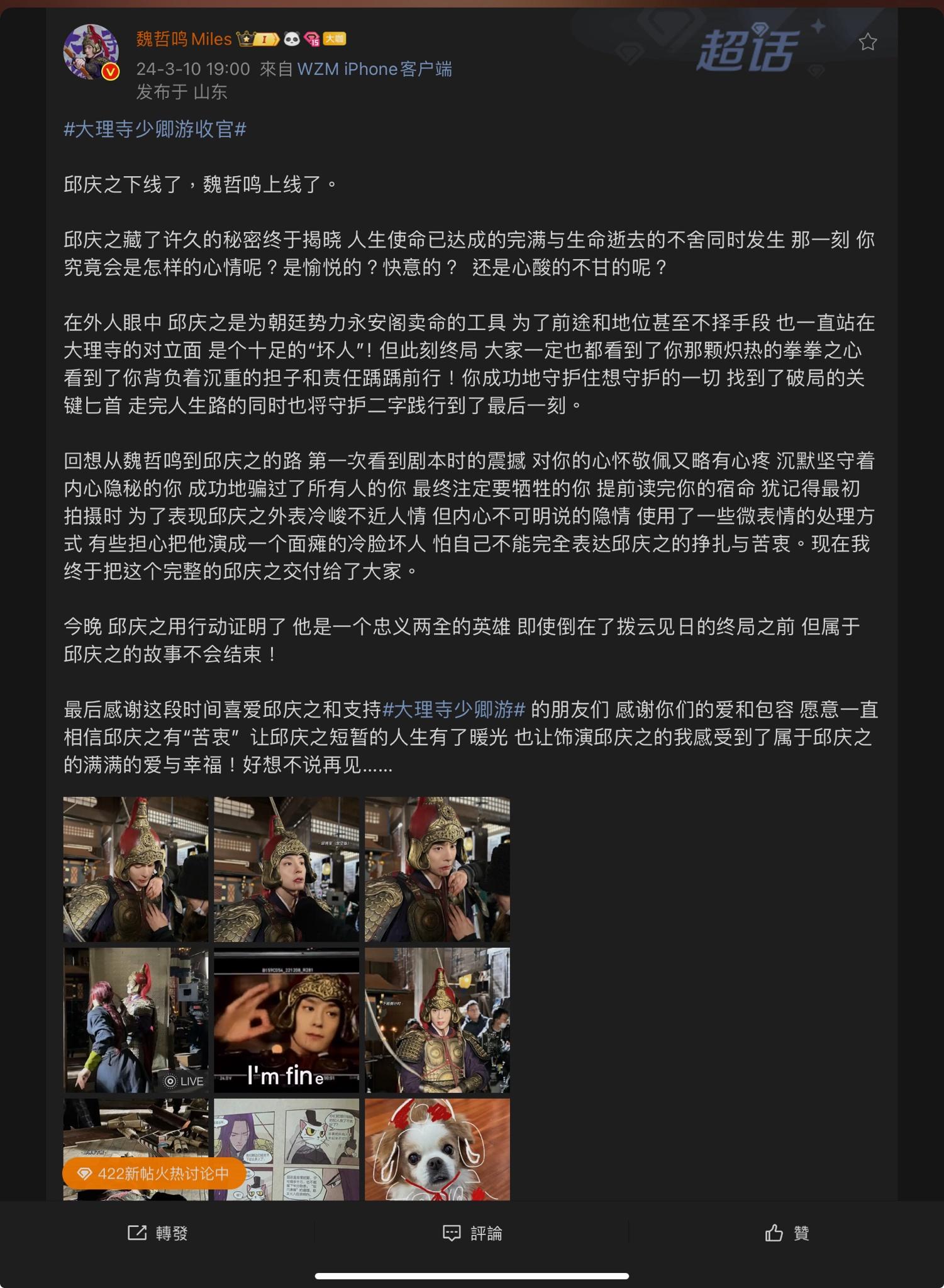Open comments via 評論

pyautogui.click(x=472, y=1233)
